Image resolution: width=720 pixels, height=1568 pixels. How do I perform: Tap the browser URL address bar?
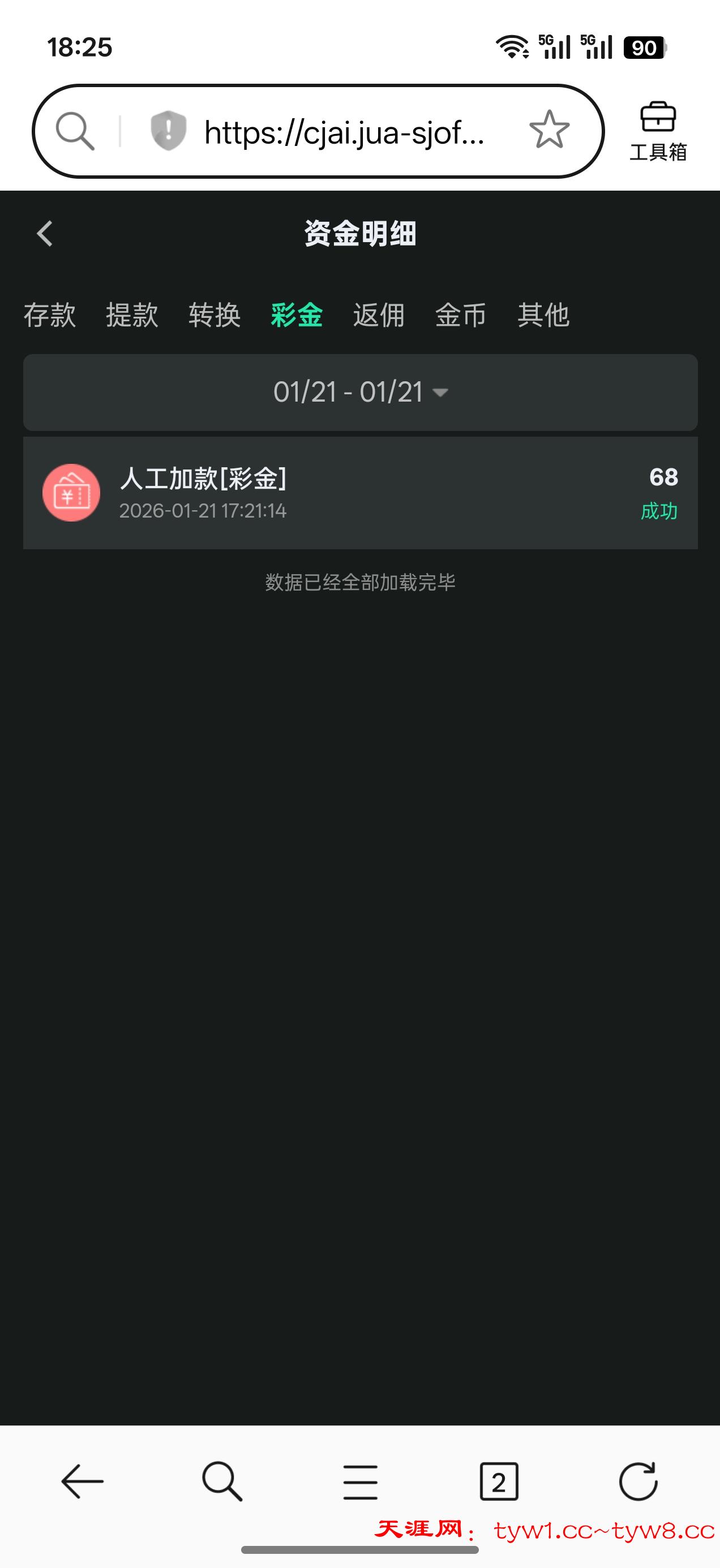point(344,131)
